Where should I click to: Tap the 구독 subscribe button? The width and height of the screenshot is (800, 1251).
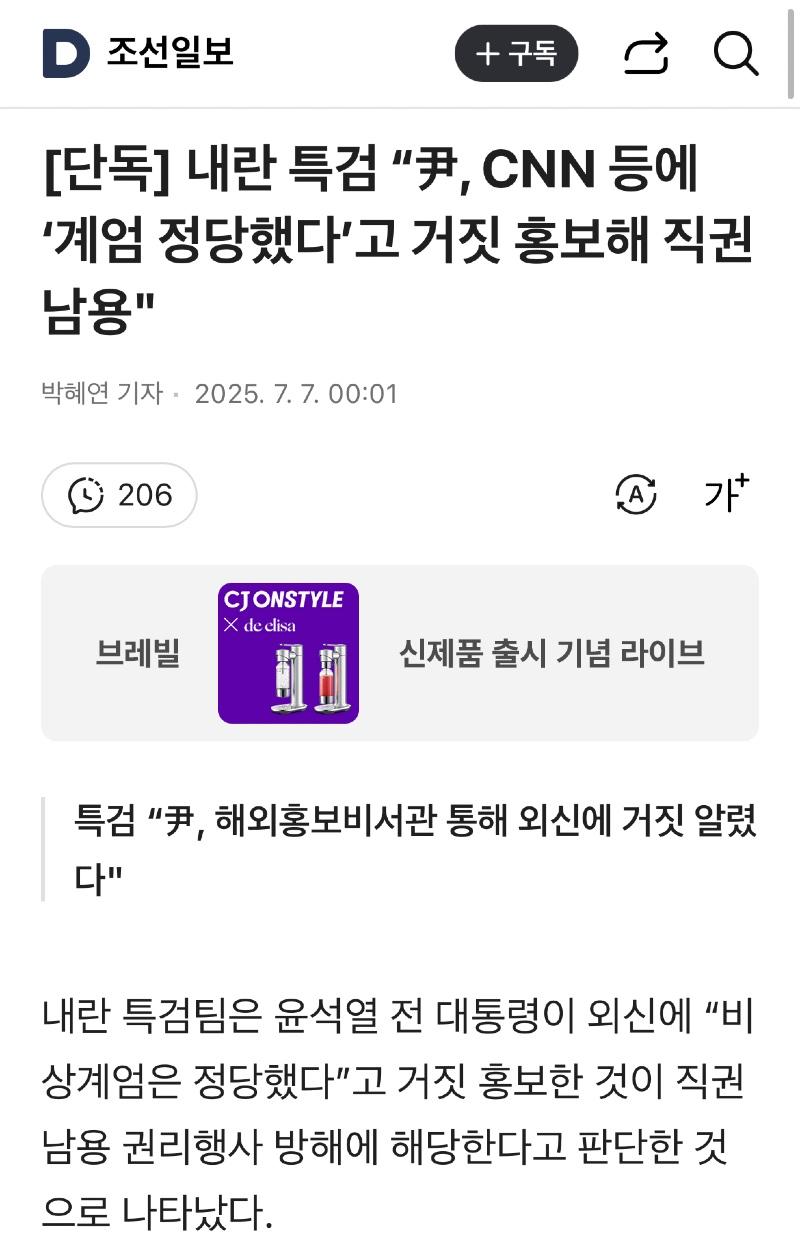point(516,54)
